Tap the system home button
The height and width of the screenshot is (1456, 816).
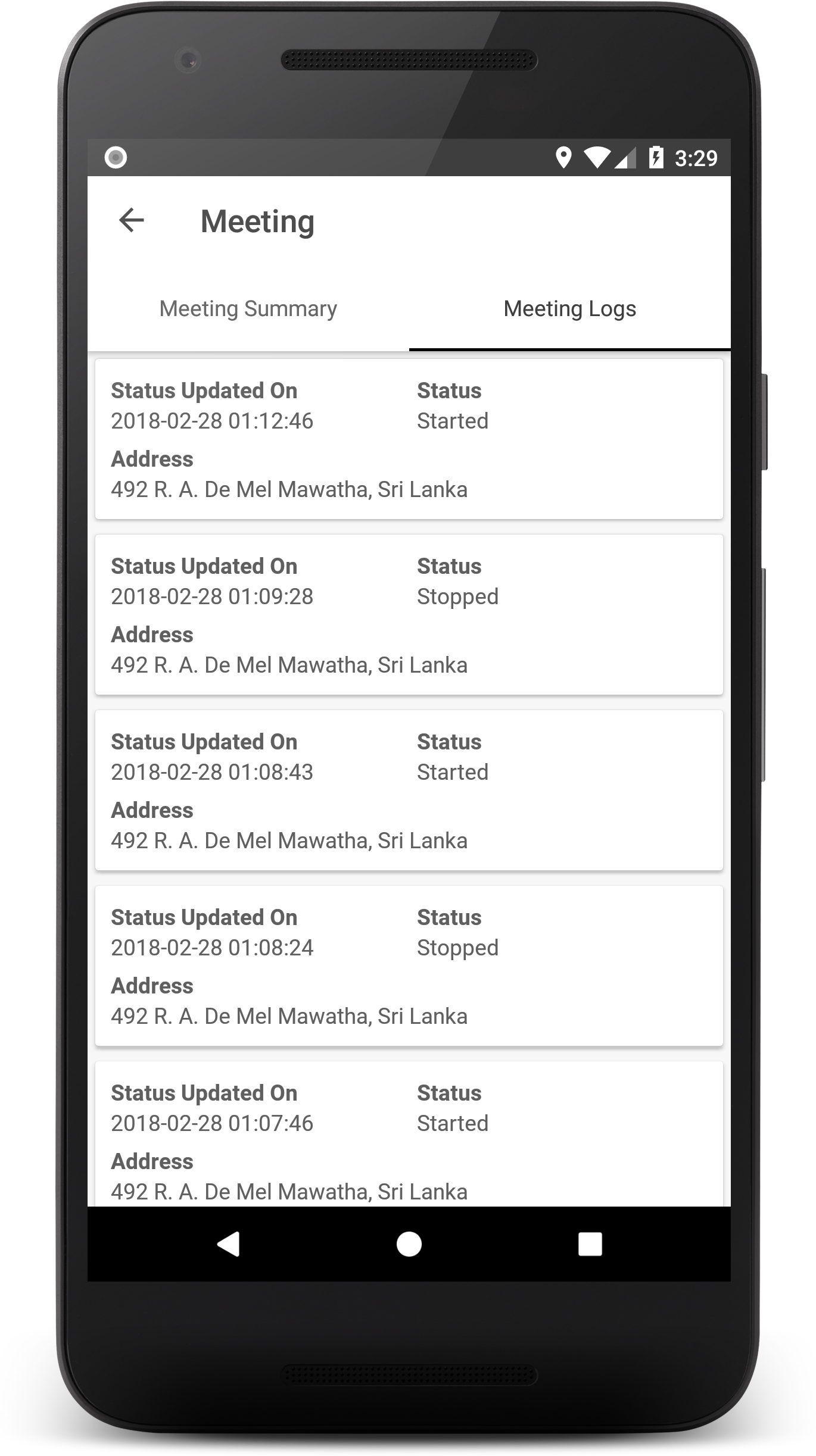409,1244
